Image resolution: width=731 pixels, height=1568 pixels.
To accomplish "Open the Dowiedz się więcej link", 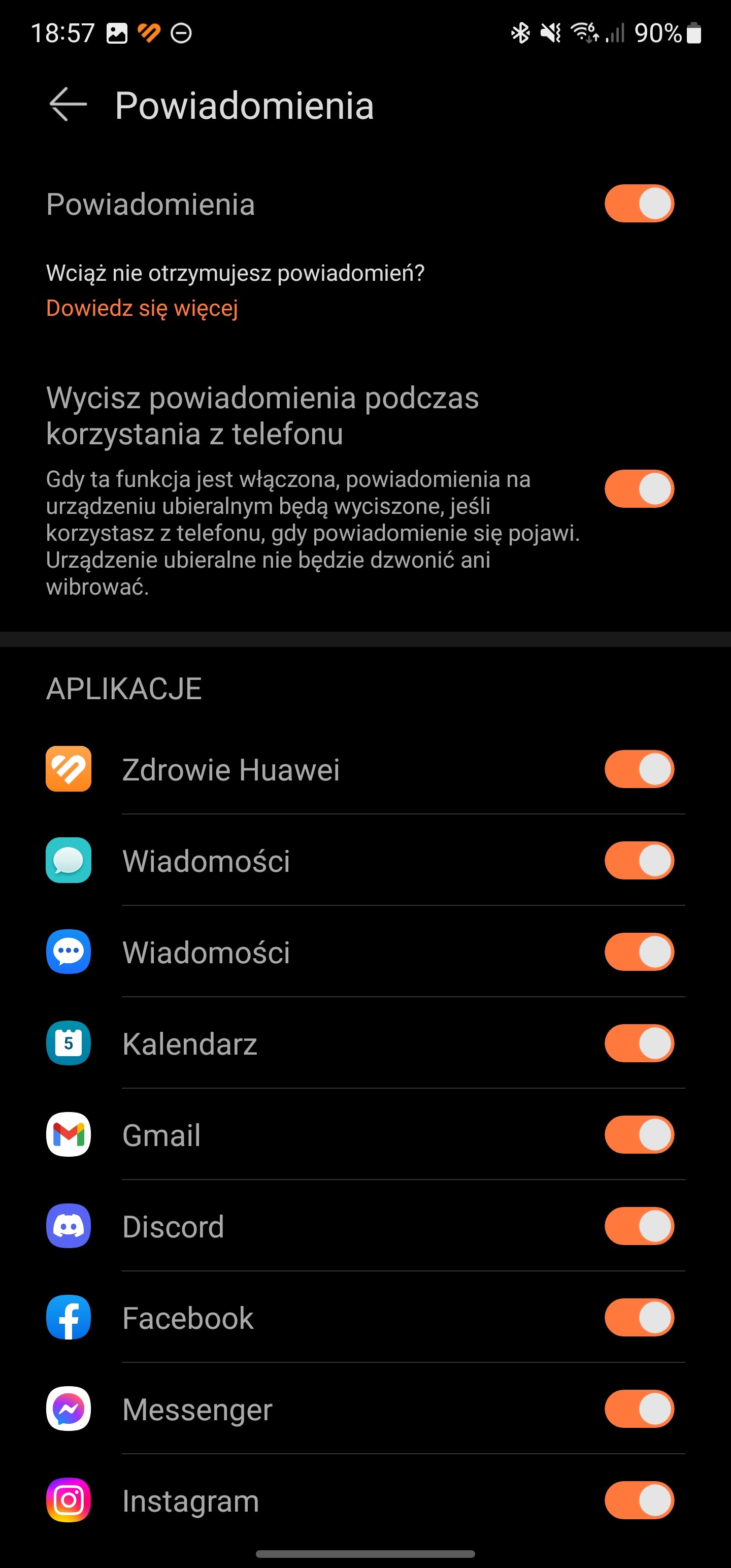I will tap(142, 308).
